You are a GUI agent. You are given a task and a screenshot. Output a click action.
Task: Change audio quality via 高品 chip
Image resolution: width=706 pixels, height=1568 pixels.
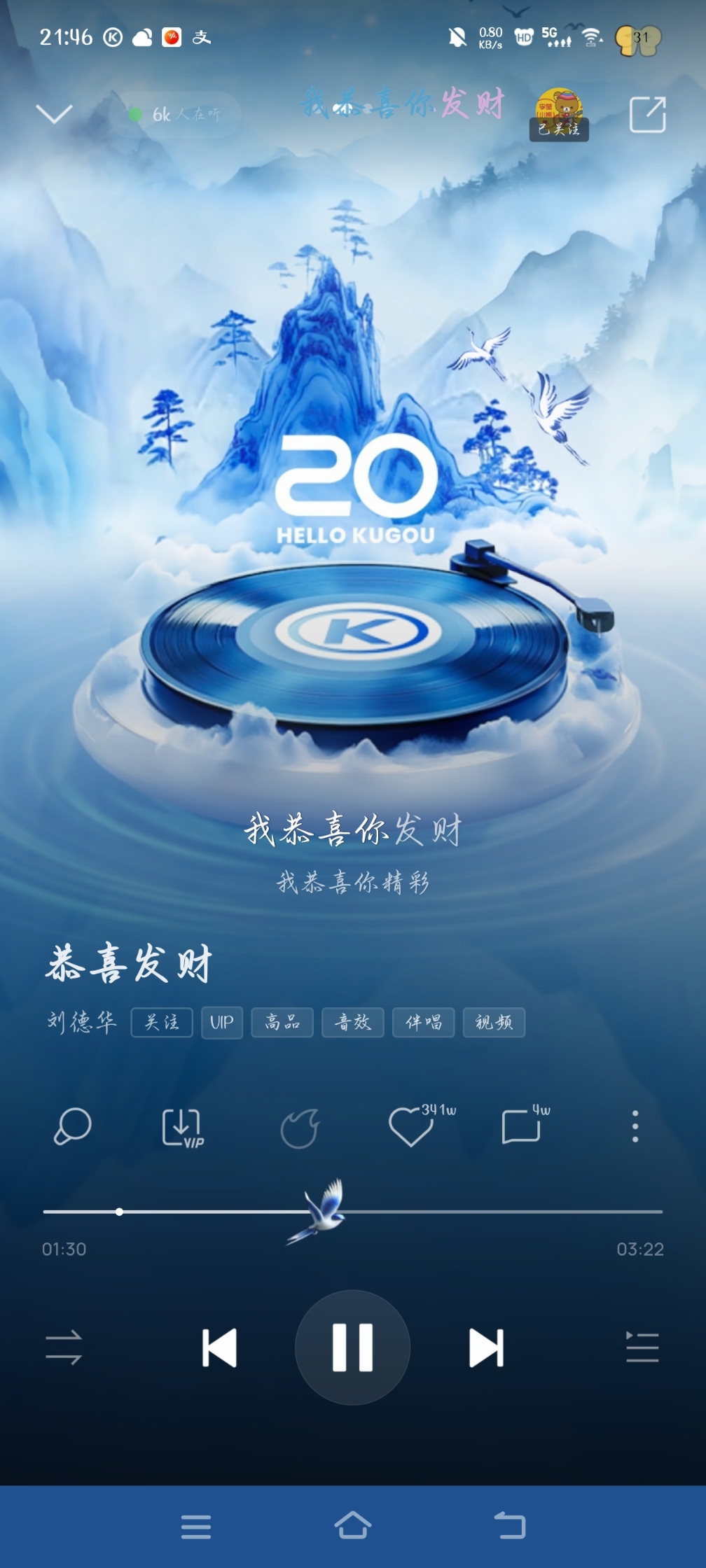(282, 1023)
